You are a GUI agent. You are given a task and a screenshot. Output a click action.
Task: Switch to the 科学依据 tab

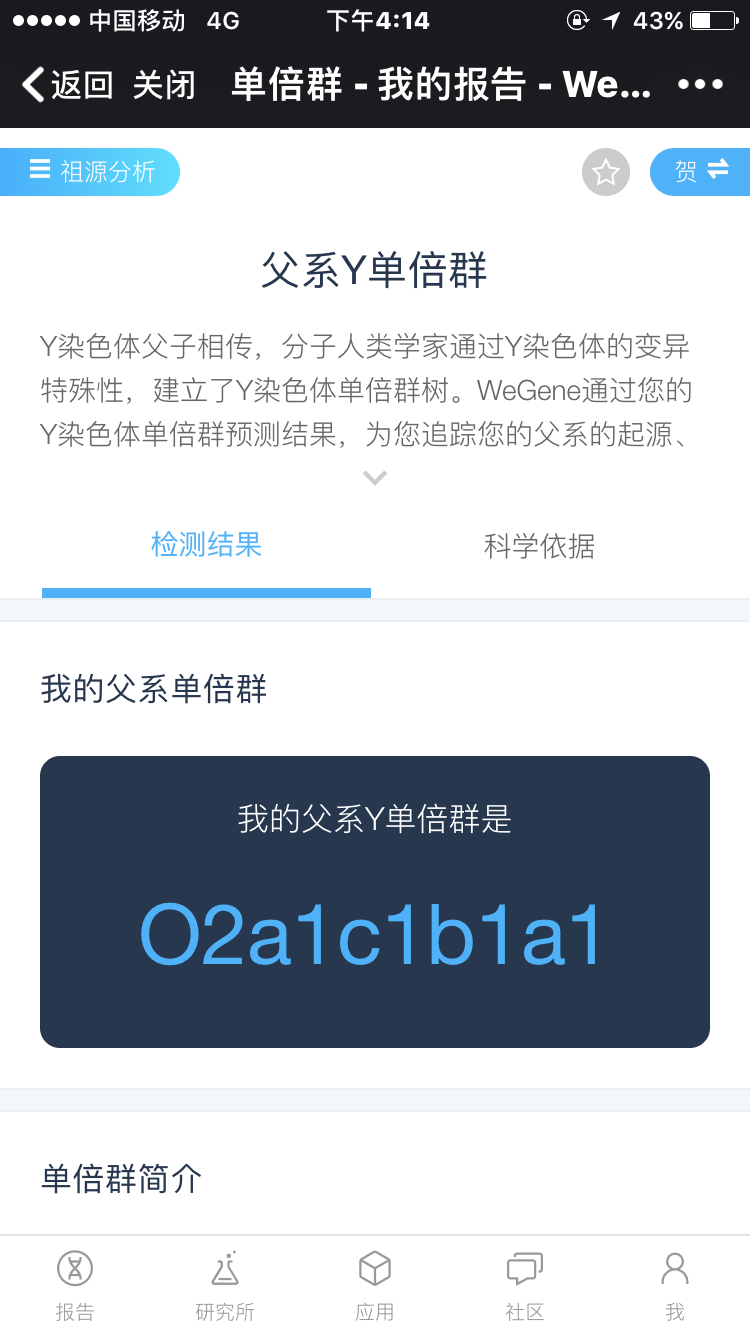click(539, 545)
